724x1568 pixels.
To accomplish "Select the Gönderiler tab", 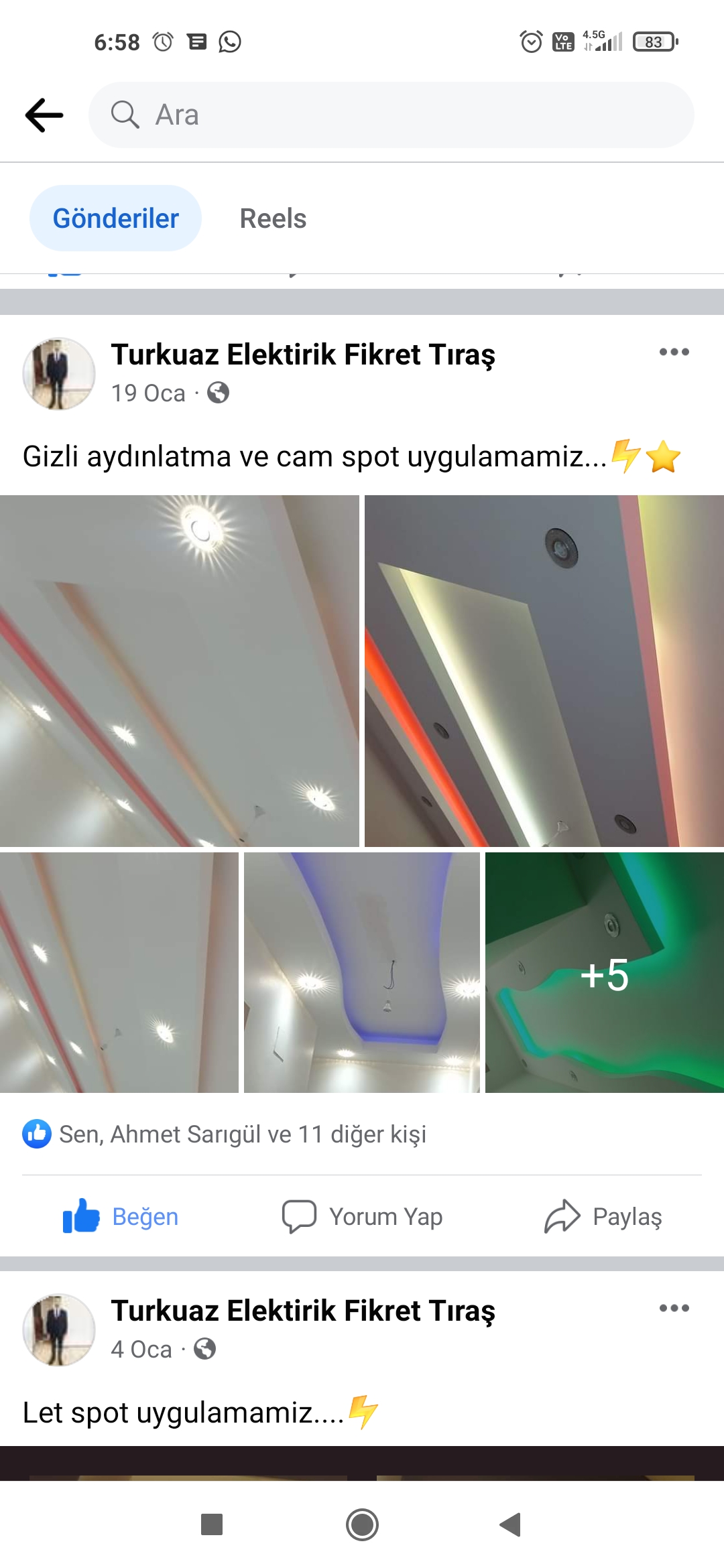I will (x=115, y=218).
